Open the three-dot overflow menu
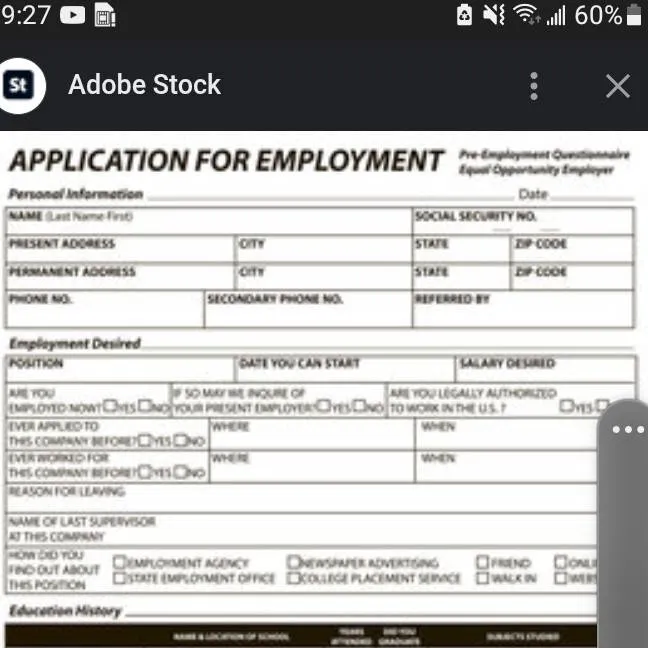This screenshot has width=648, height=648. tap(535, 86)
